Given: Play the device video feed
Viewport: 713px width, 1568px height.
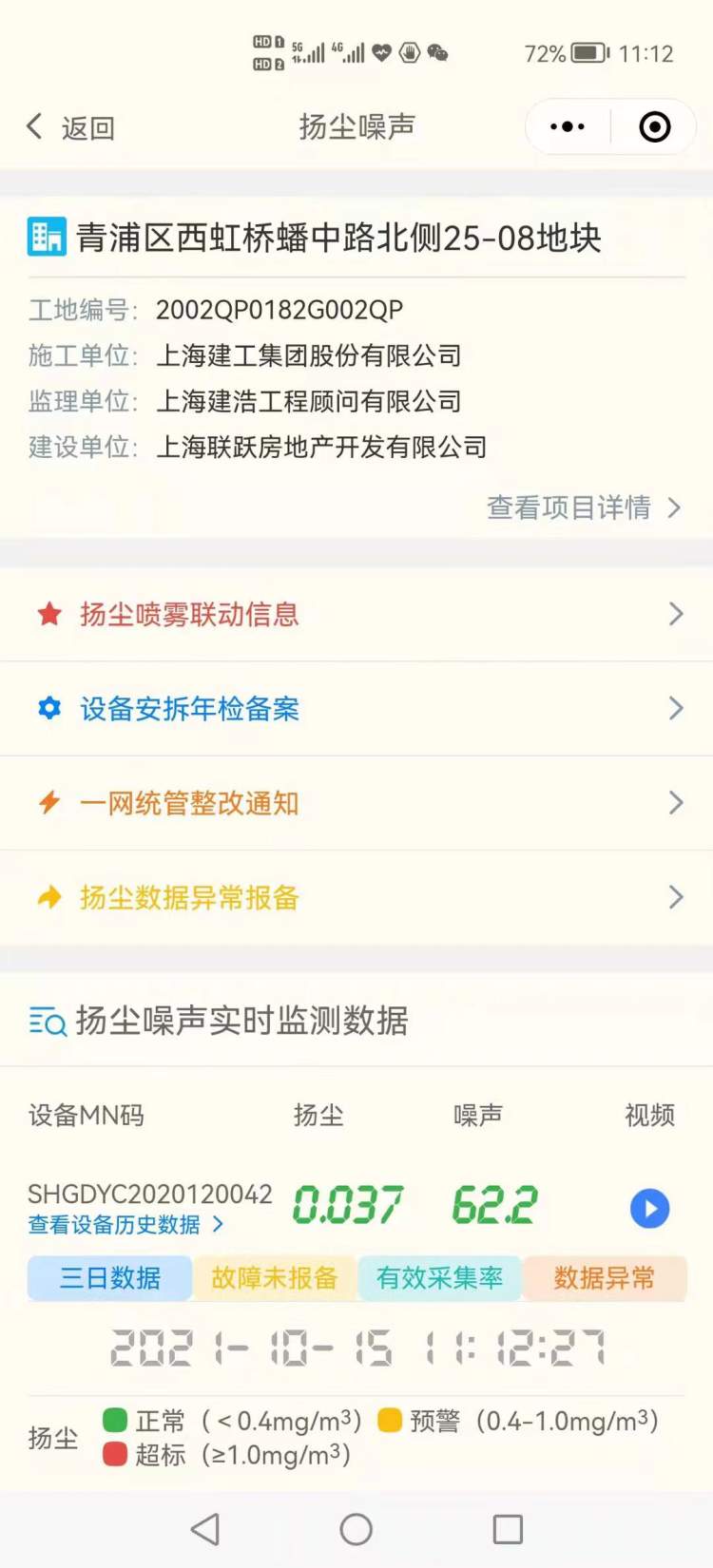Looking at the screenshot, I should point(650,1209).
